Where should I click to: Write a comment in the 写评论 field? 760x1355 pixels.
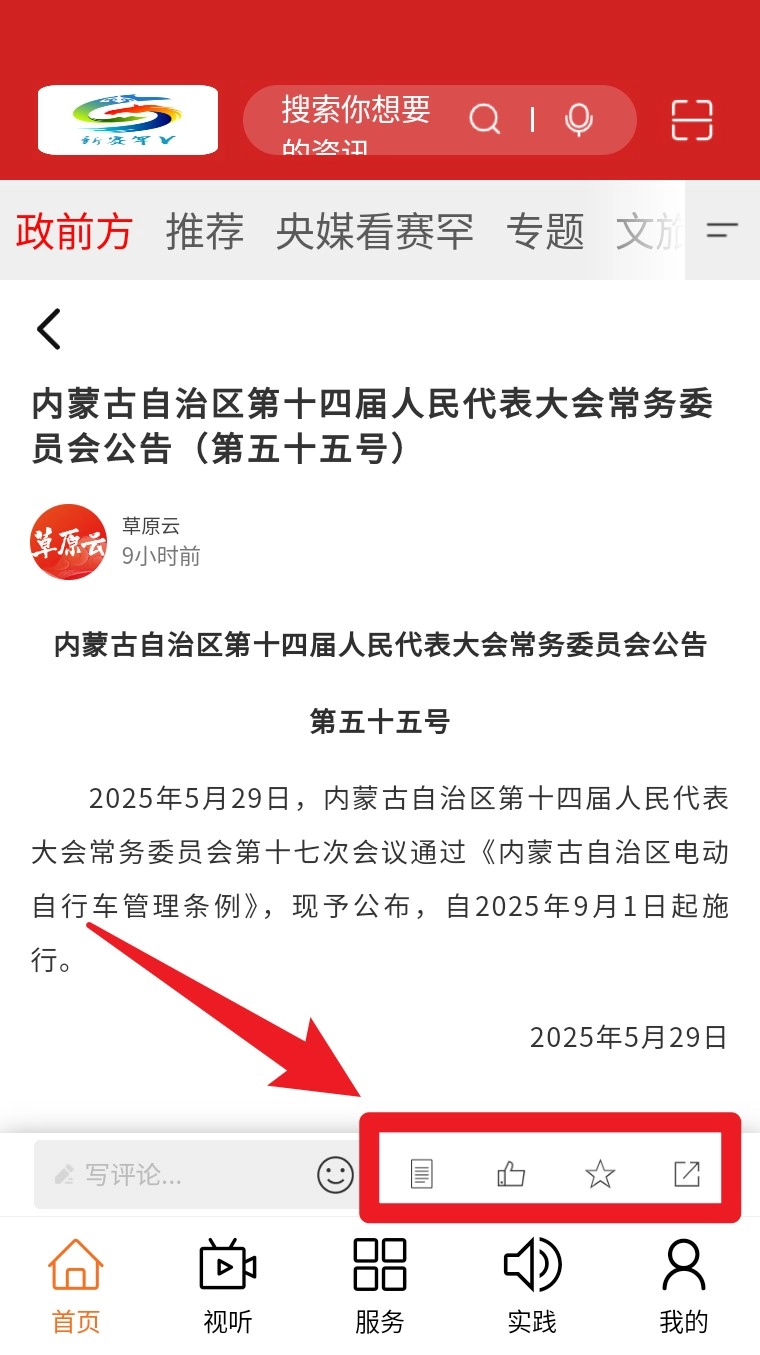[170, 1174]
